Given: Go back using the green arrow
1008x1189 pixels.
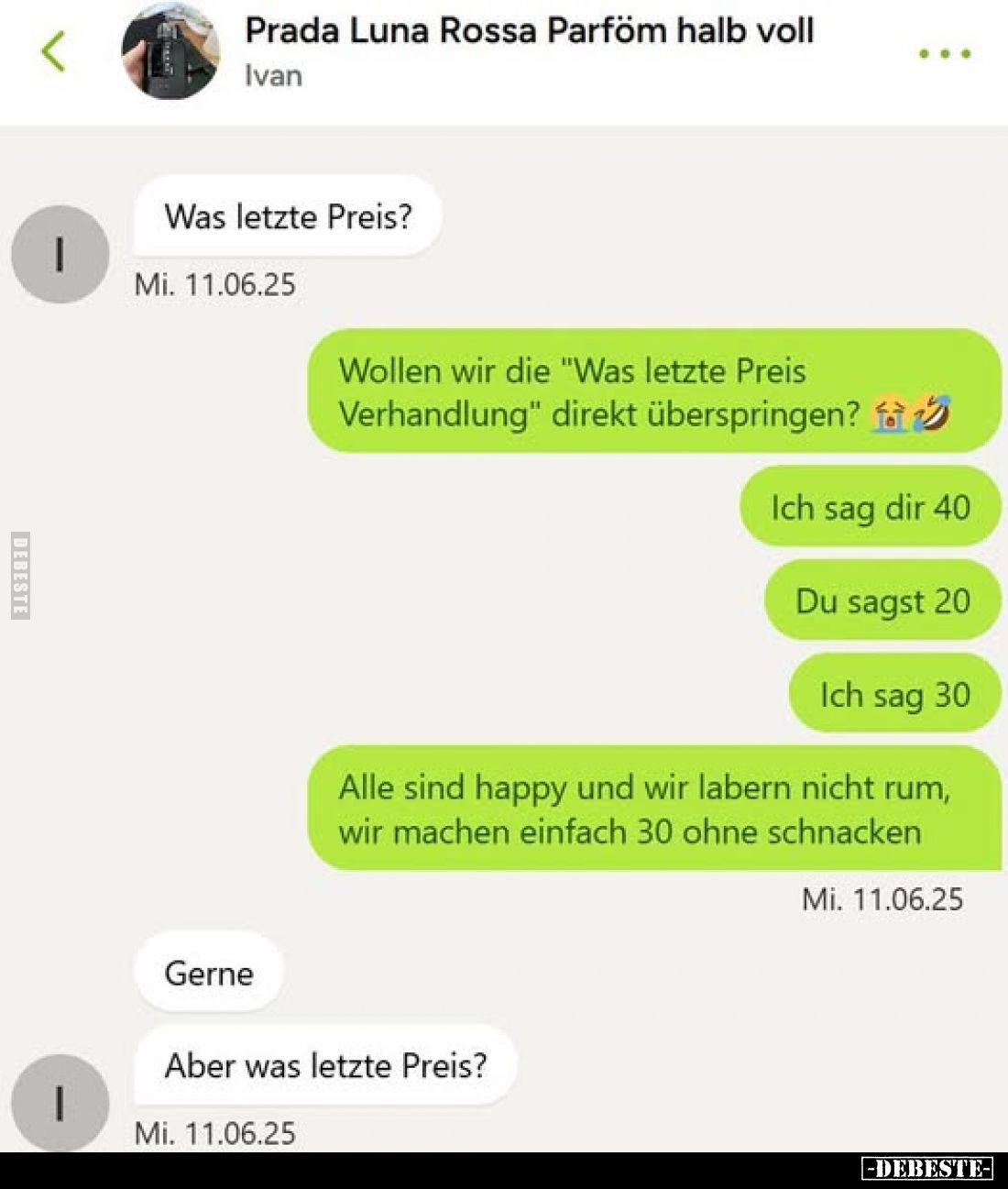Looking at the screenshot, I should click(x=53, y=51).
